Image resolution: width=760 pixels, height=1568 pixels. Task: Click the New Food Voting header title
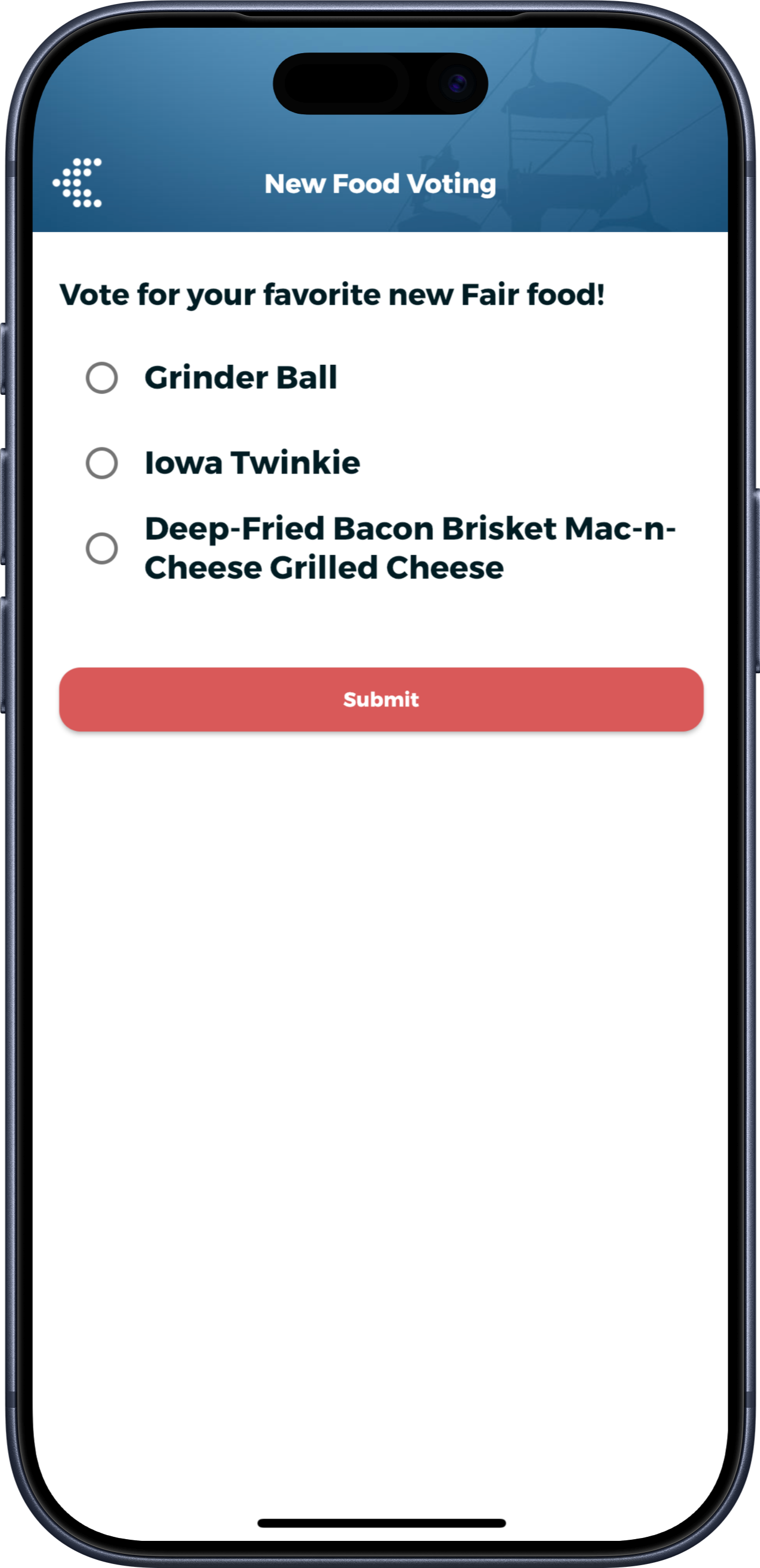[x=380, y=184]
